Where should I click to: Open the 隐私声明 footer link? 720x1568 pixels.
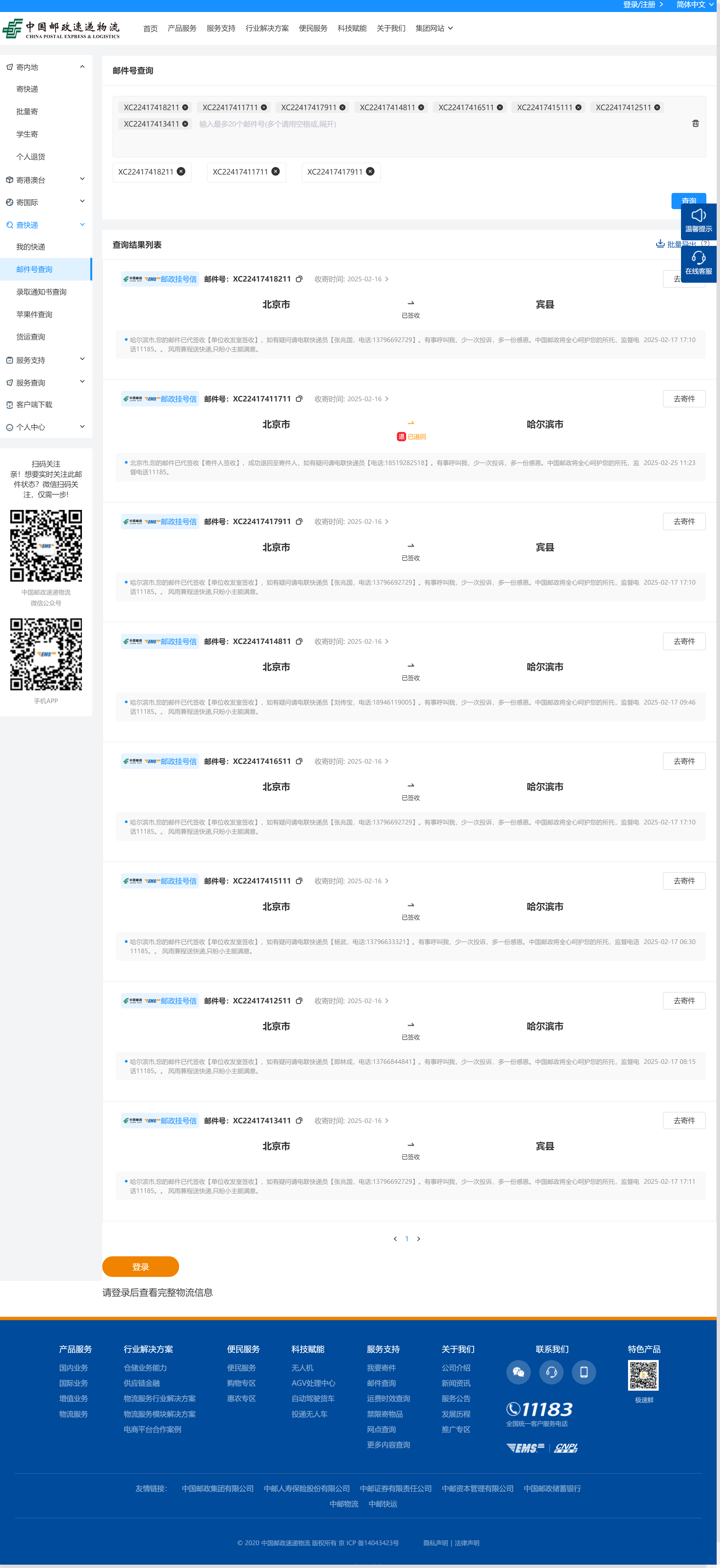click(436, 1543)
